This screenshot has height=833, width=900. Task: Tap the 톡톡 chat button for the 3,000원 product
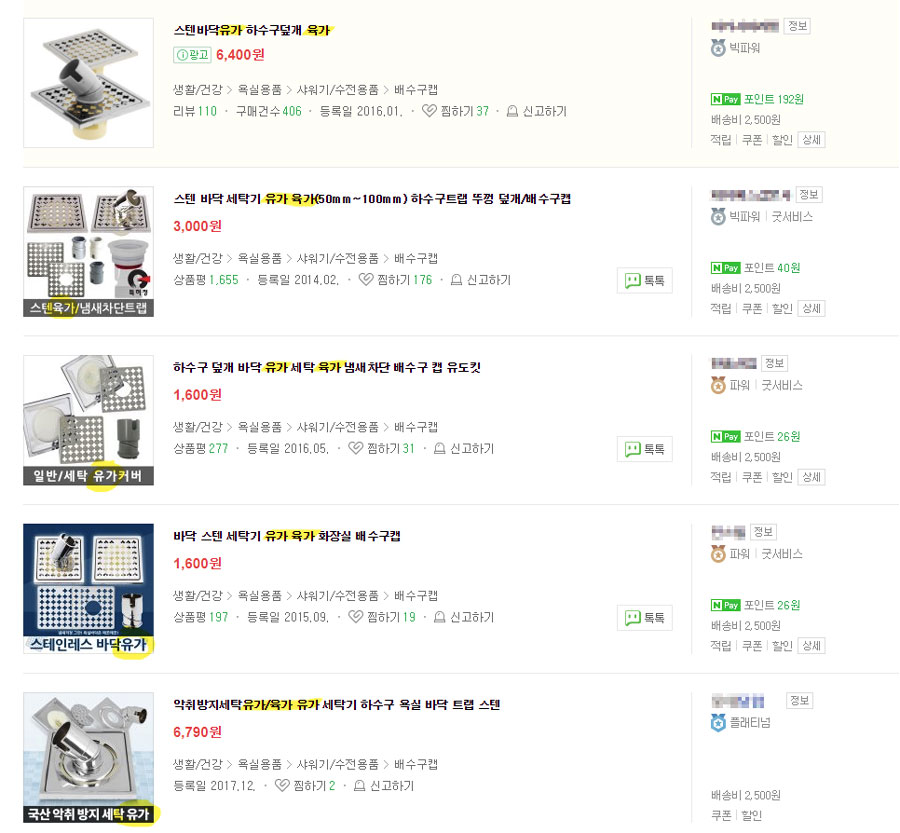645,280
